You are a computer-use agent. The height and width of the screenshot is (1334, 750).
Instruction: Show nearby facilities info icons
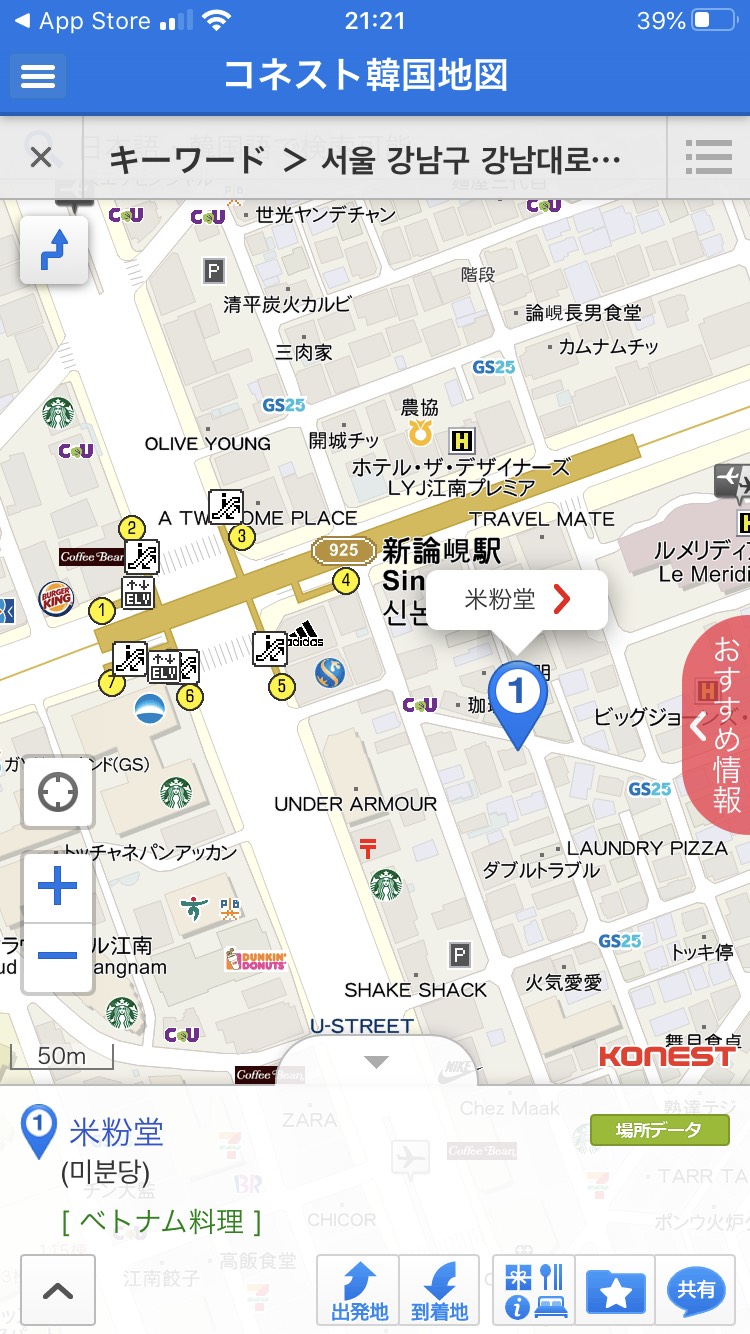pyautogui.click(x=534, y=1290)
